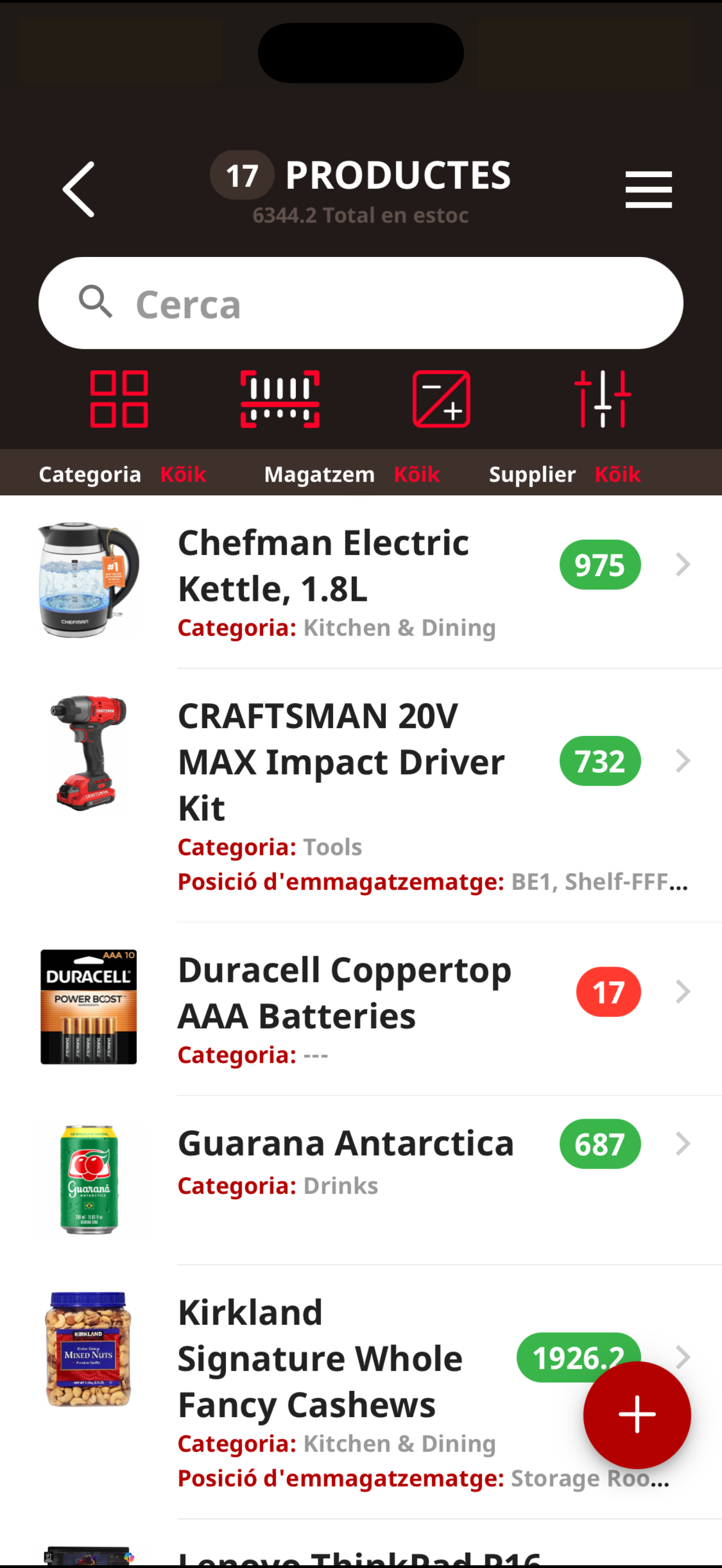Go back with the arrow icon
This screenshot has height=1568, width=722.
point(79,189)
